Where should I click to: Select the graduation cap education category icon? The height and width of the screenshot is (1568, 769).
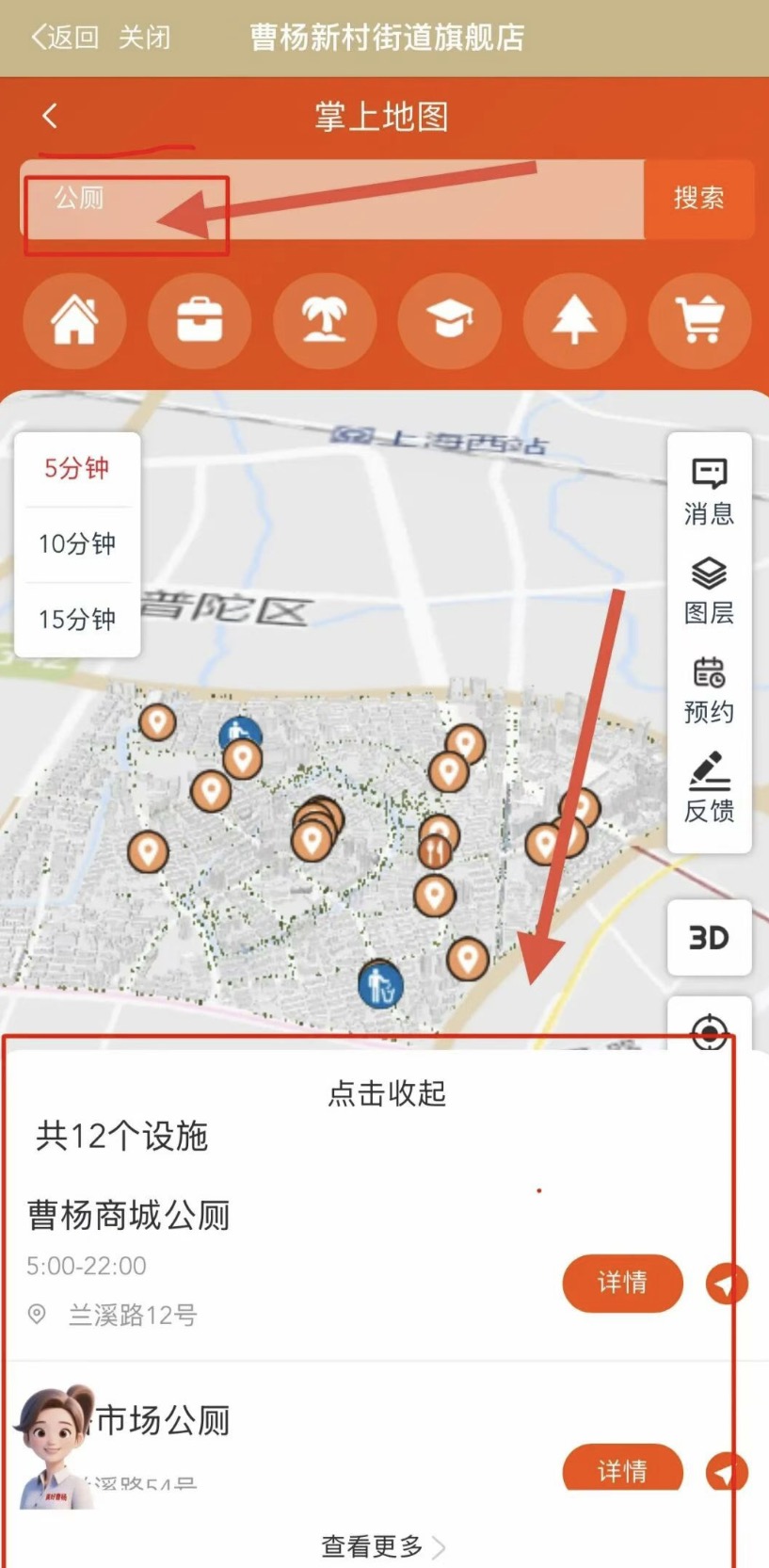pyautogui.click(x=450, y=319)
